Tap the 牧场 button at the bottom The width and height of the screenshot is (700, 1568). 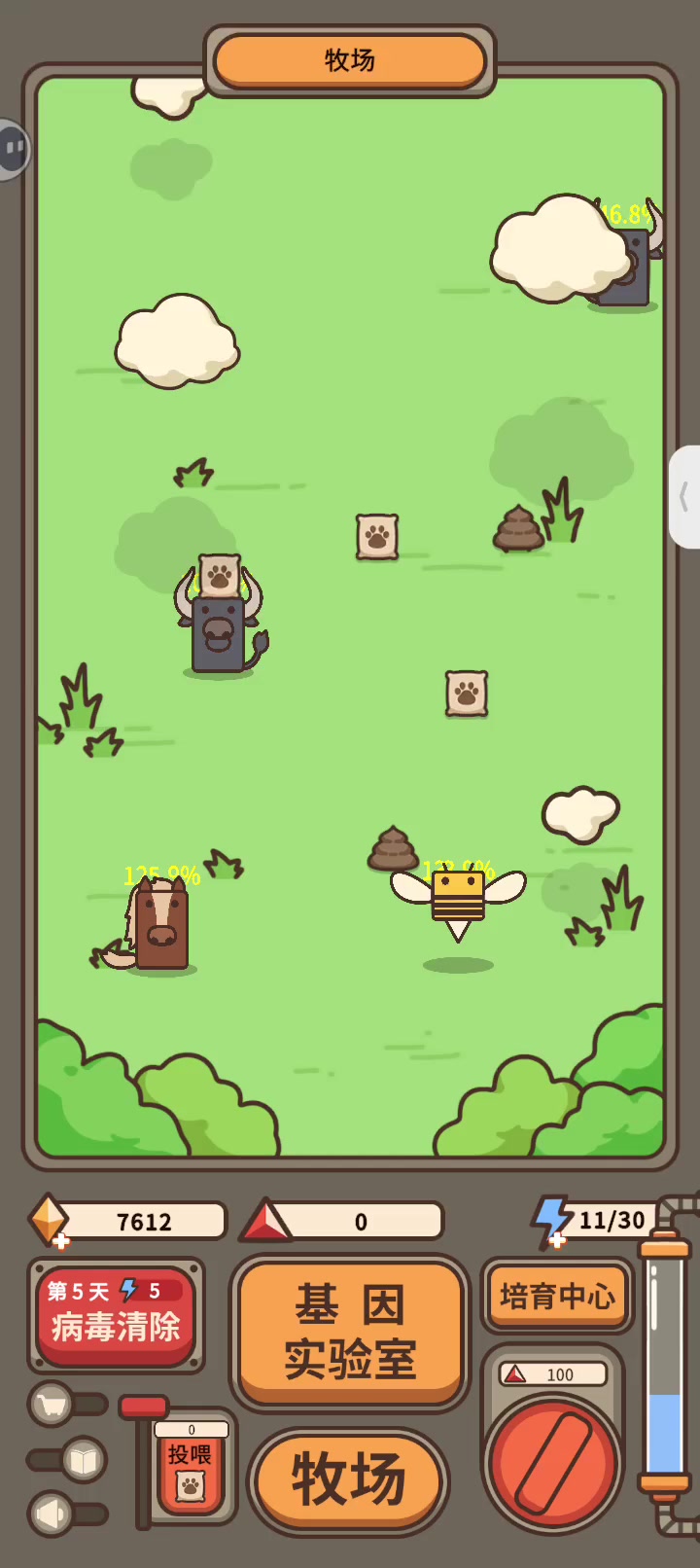[349, 1479]
